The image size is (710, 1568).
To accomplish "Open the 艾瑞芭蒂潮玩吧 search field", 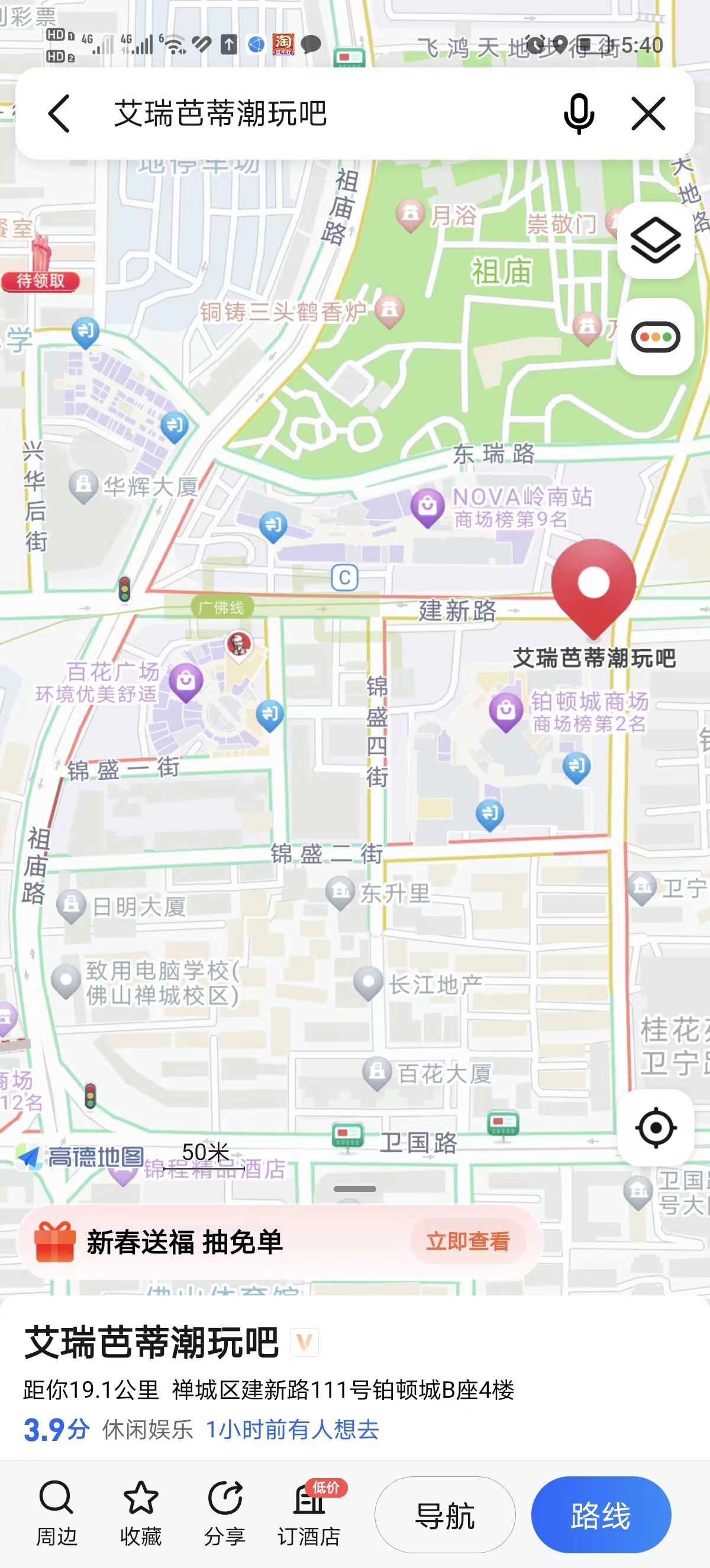I will click(x=305, y=114).
